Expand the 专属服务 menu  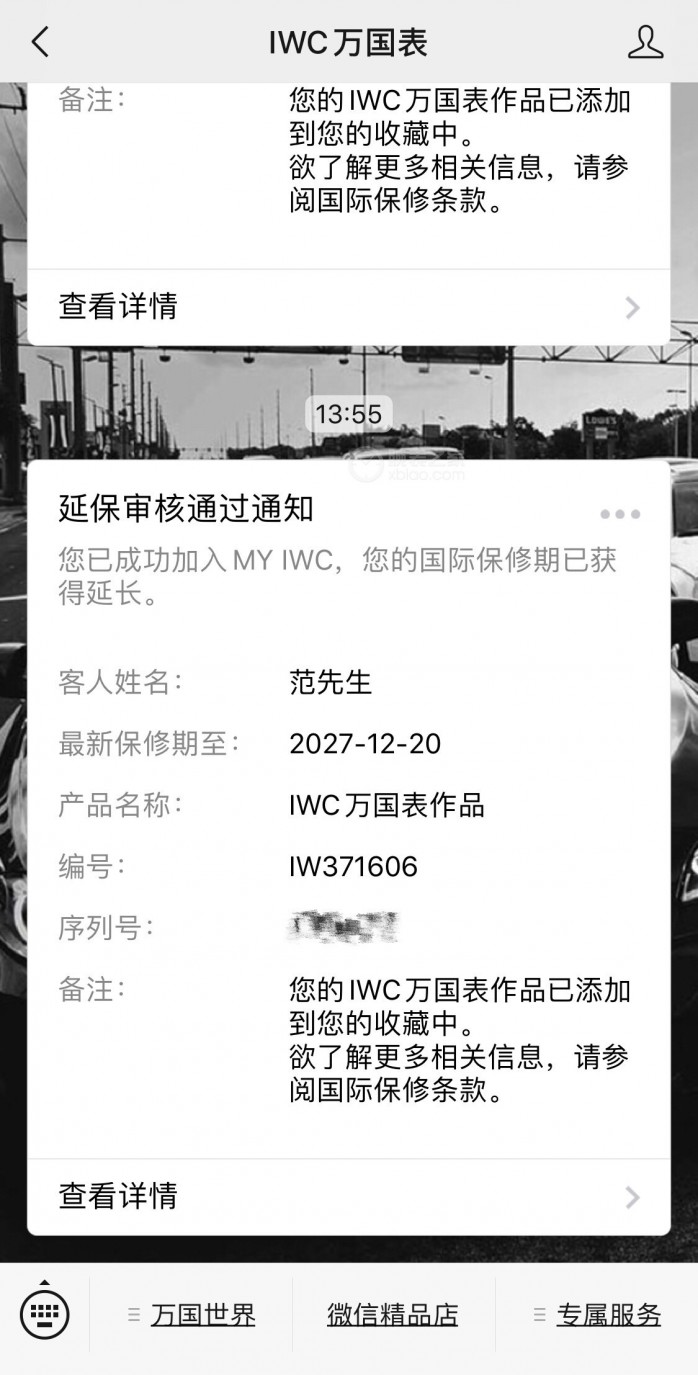(597, 1315)
